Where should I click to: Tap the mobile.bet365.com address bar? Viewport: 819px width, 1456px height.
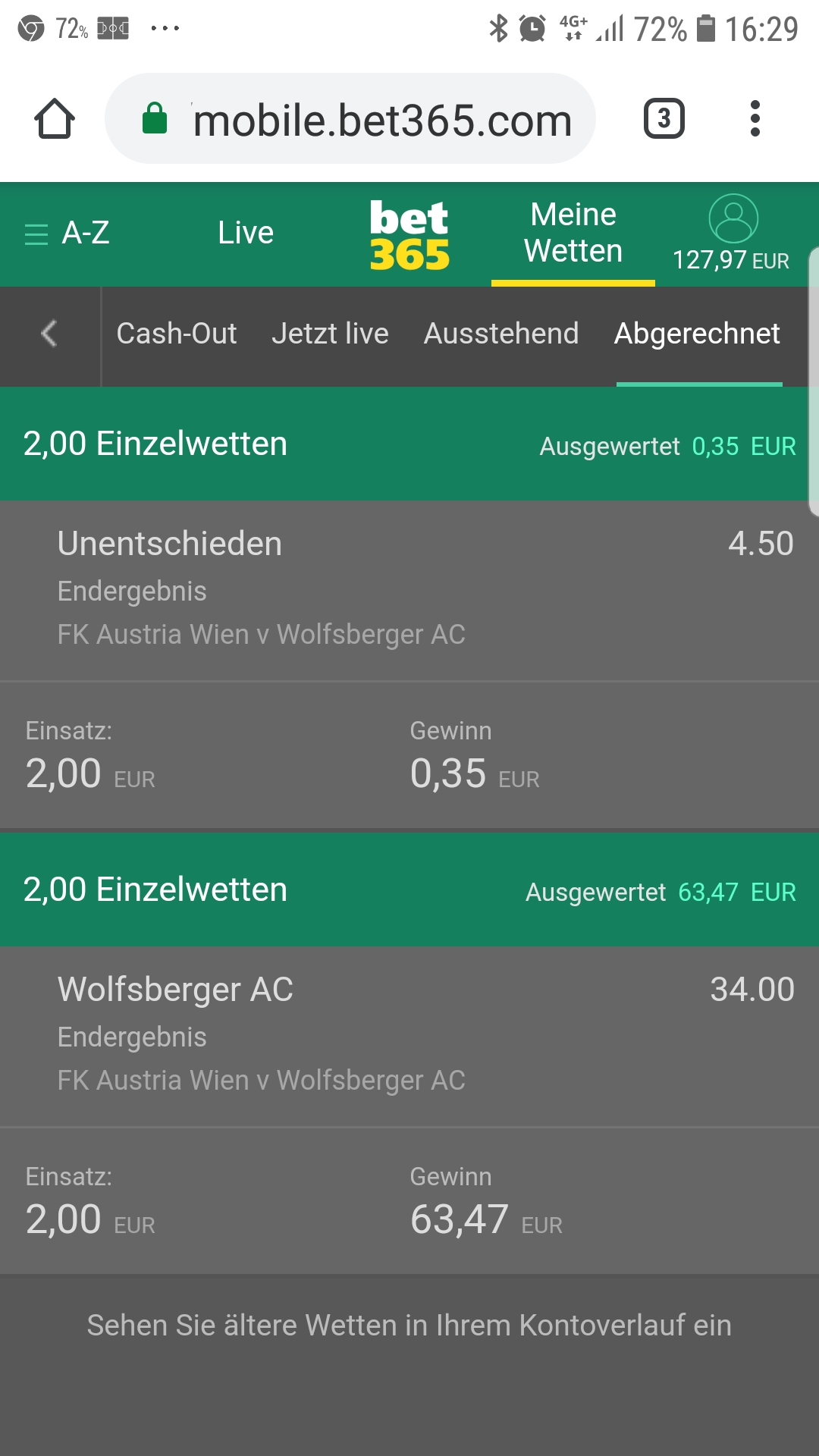[350, 119]
